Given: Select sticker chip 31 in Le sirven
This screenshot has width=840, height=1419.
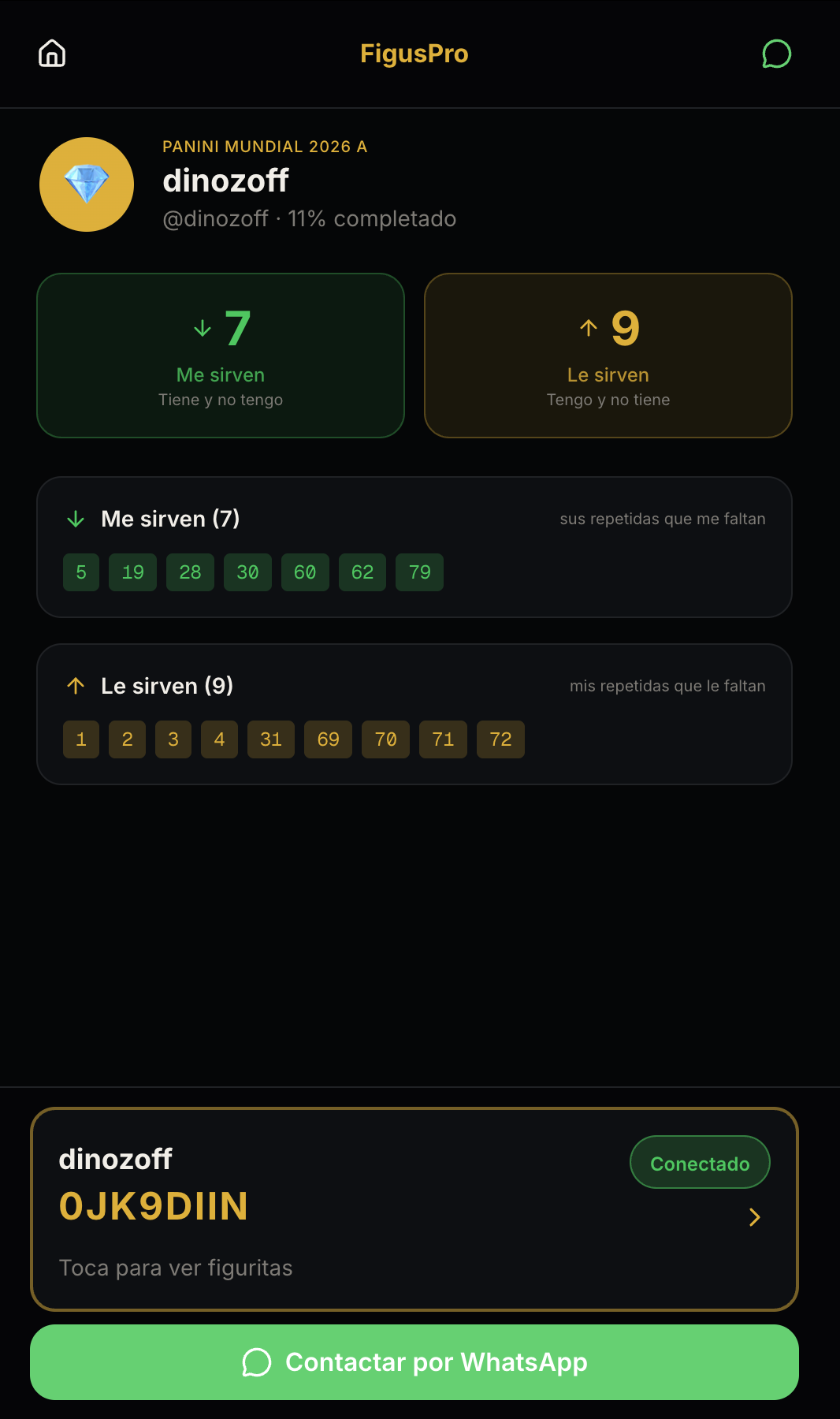Looking at the screenshot, I should [270, 739].
